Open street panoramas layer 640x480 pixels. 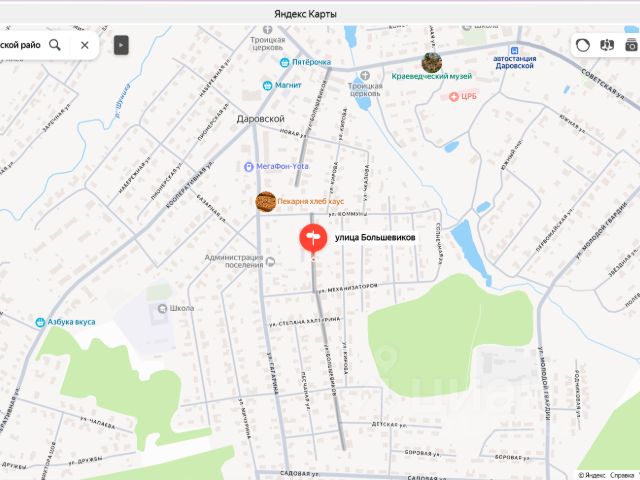(607, 45)
